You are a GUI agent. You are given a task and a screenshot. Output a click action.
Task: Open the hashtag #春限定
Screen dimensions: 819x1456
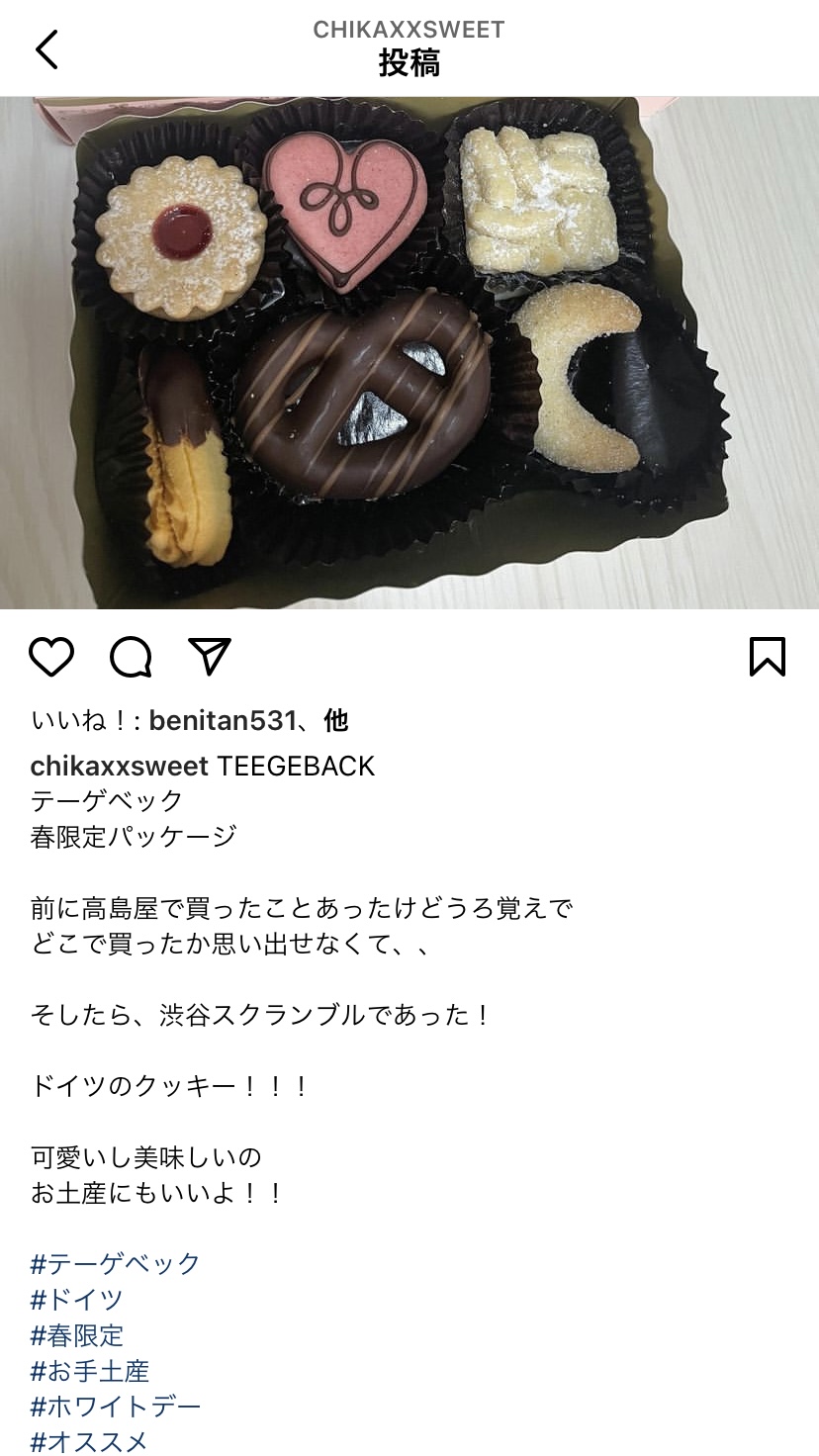[x=77, y=1335]
